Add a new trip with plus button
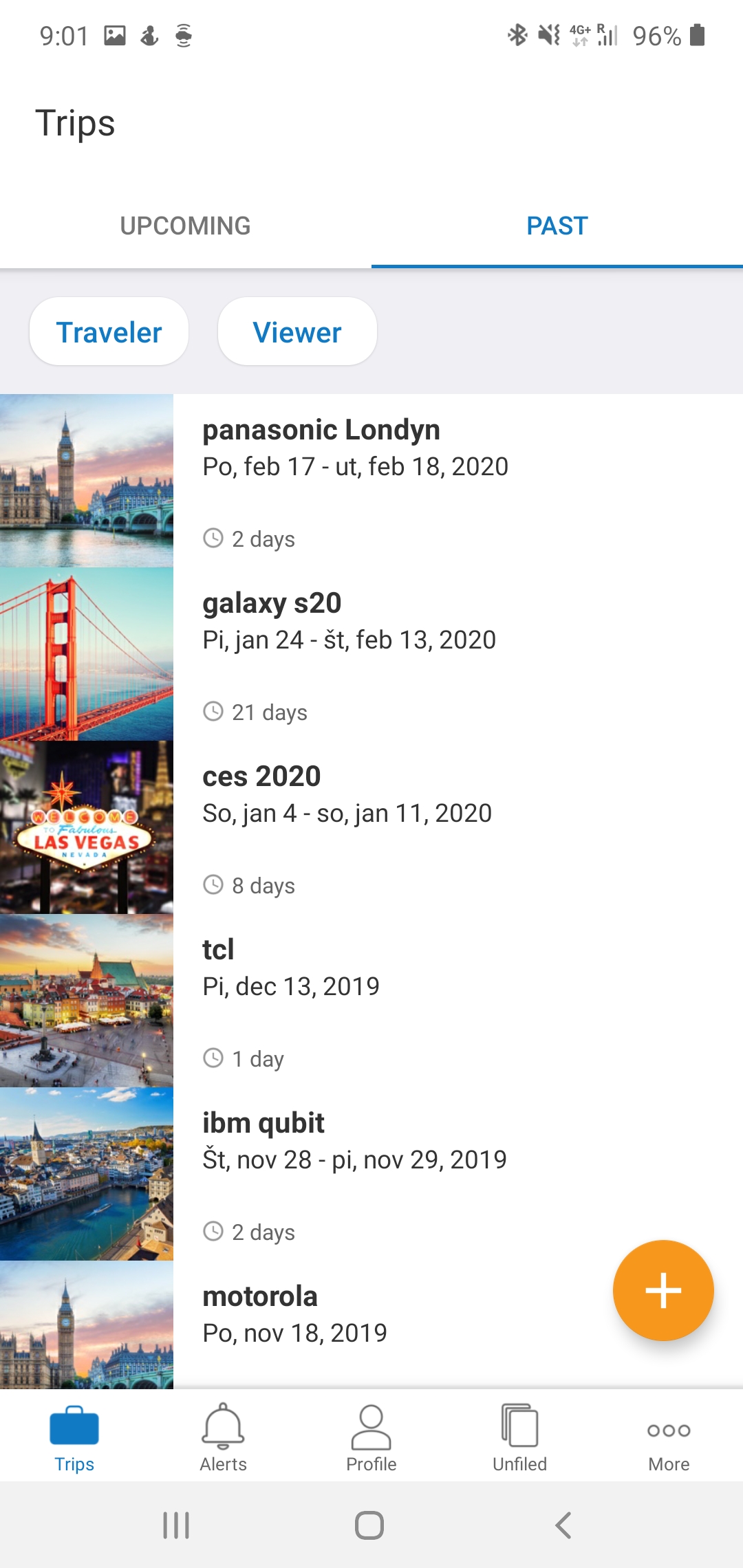Viewport: 743px width, 1568px height. point(663,1290)
